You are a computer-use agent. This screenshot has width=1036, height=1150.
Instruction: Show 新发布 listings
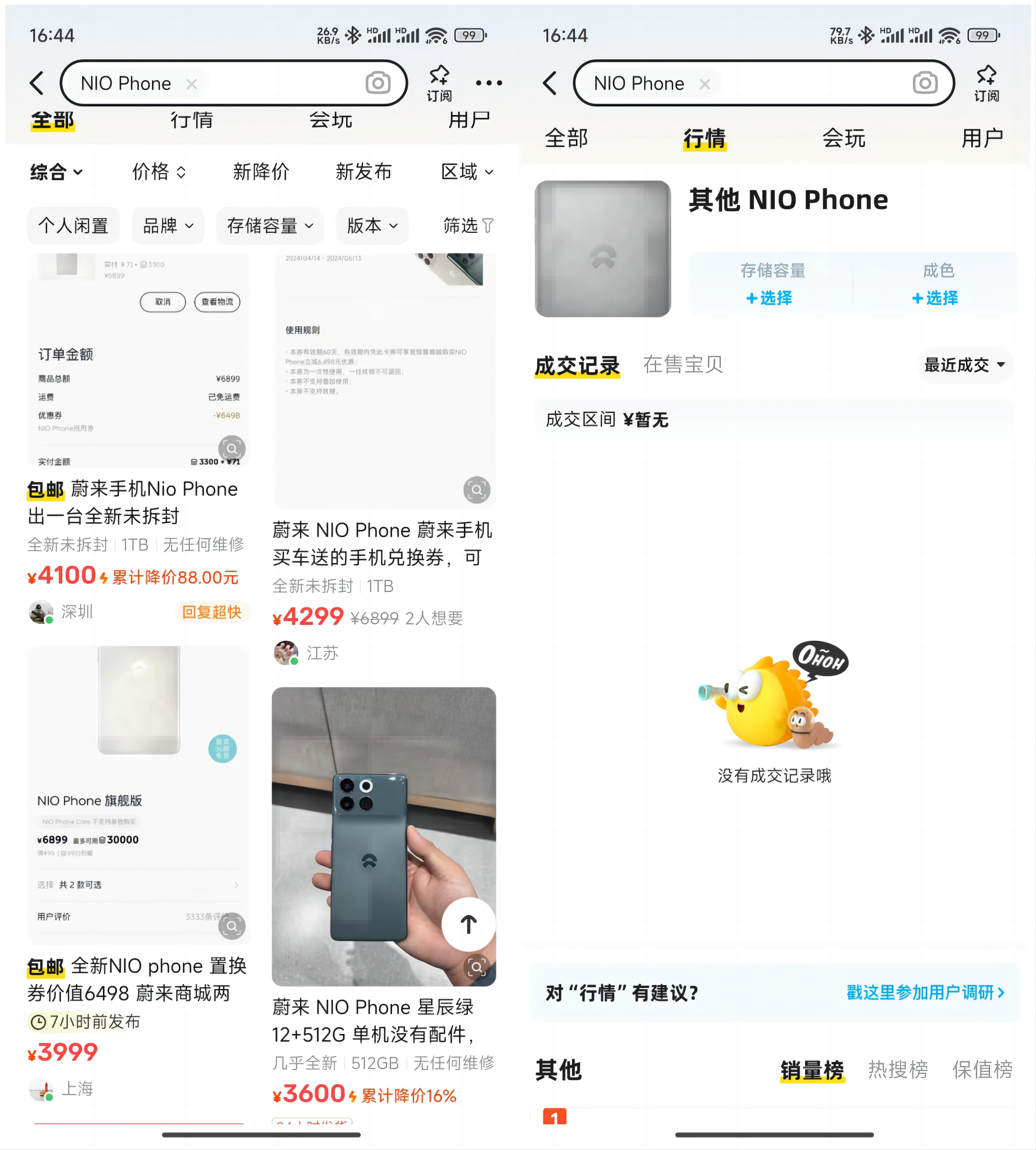[363, 172]
